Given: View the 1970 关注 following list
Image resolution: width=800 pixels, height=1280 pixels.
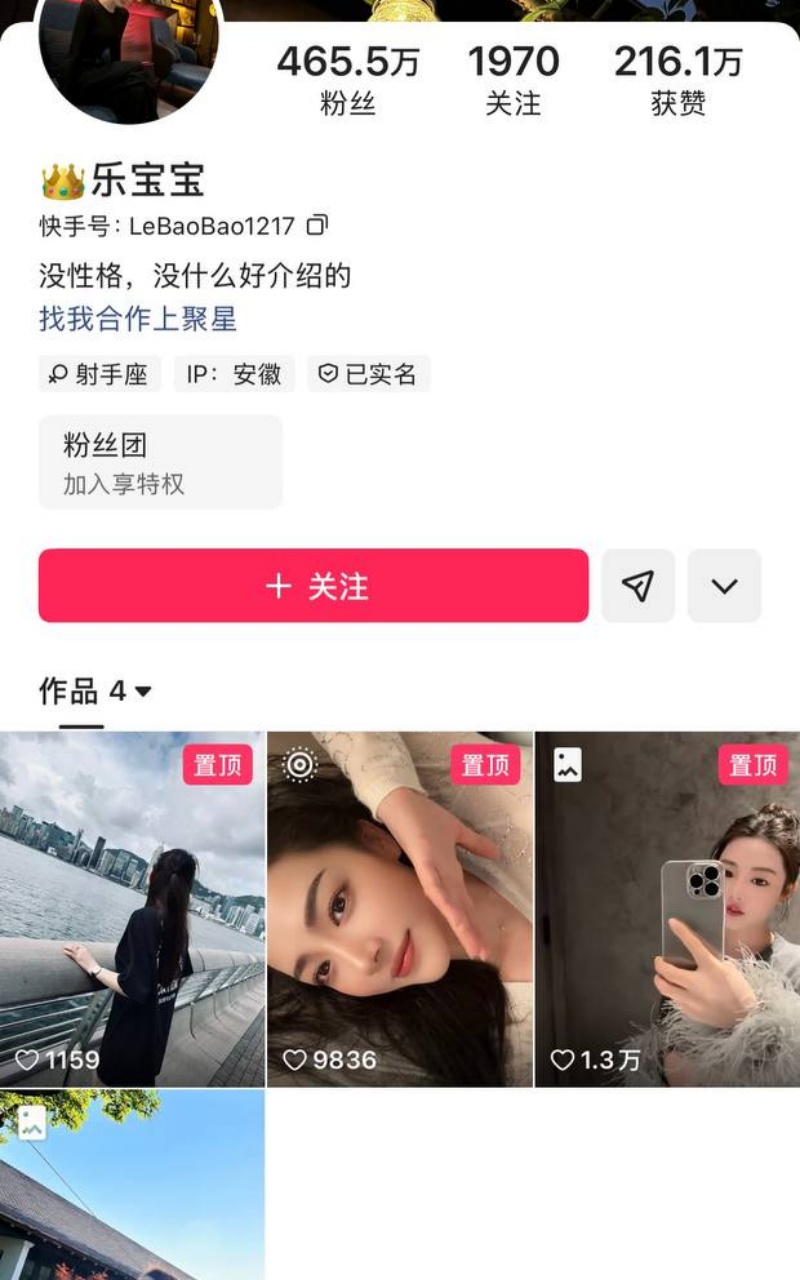Looking at the screenshot, I should [513, 81].
